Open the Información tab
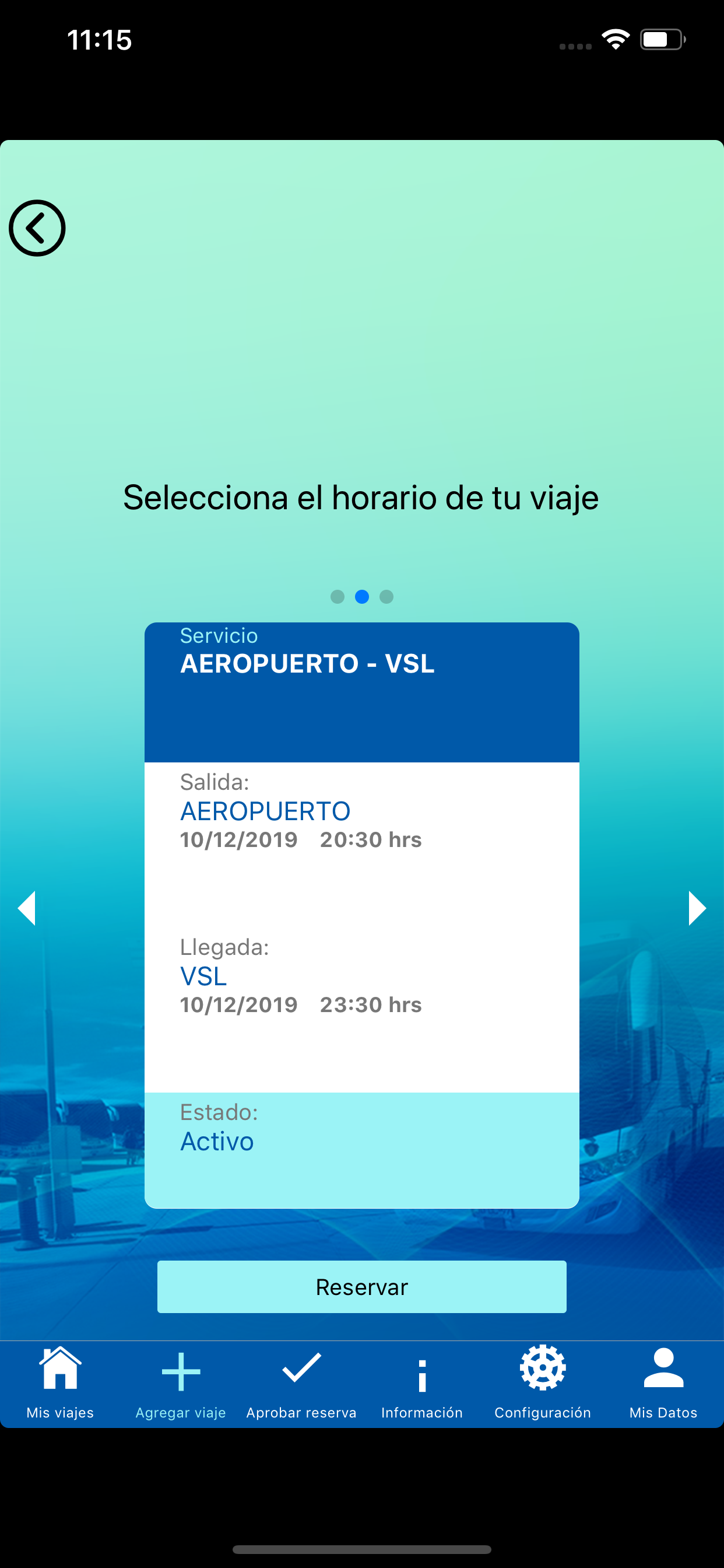The height and width of the screenshot is (1568, 724). [x=422, y=1384]
